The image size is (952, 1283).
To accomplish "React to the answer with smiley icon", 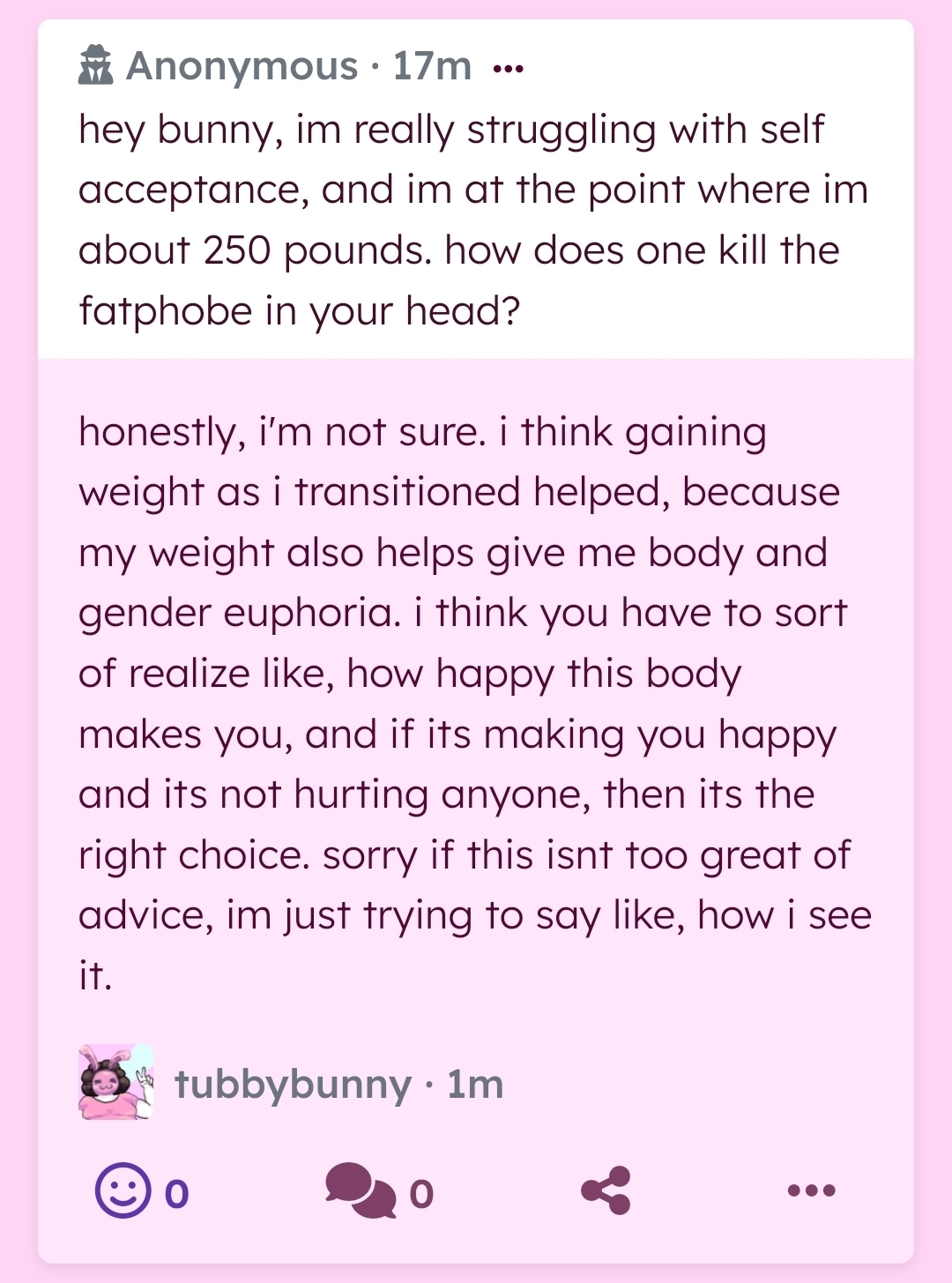I will (123, 1190).
